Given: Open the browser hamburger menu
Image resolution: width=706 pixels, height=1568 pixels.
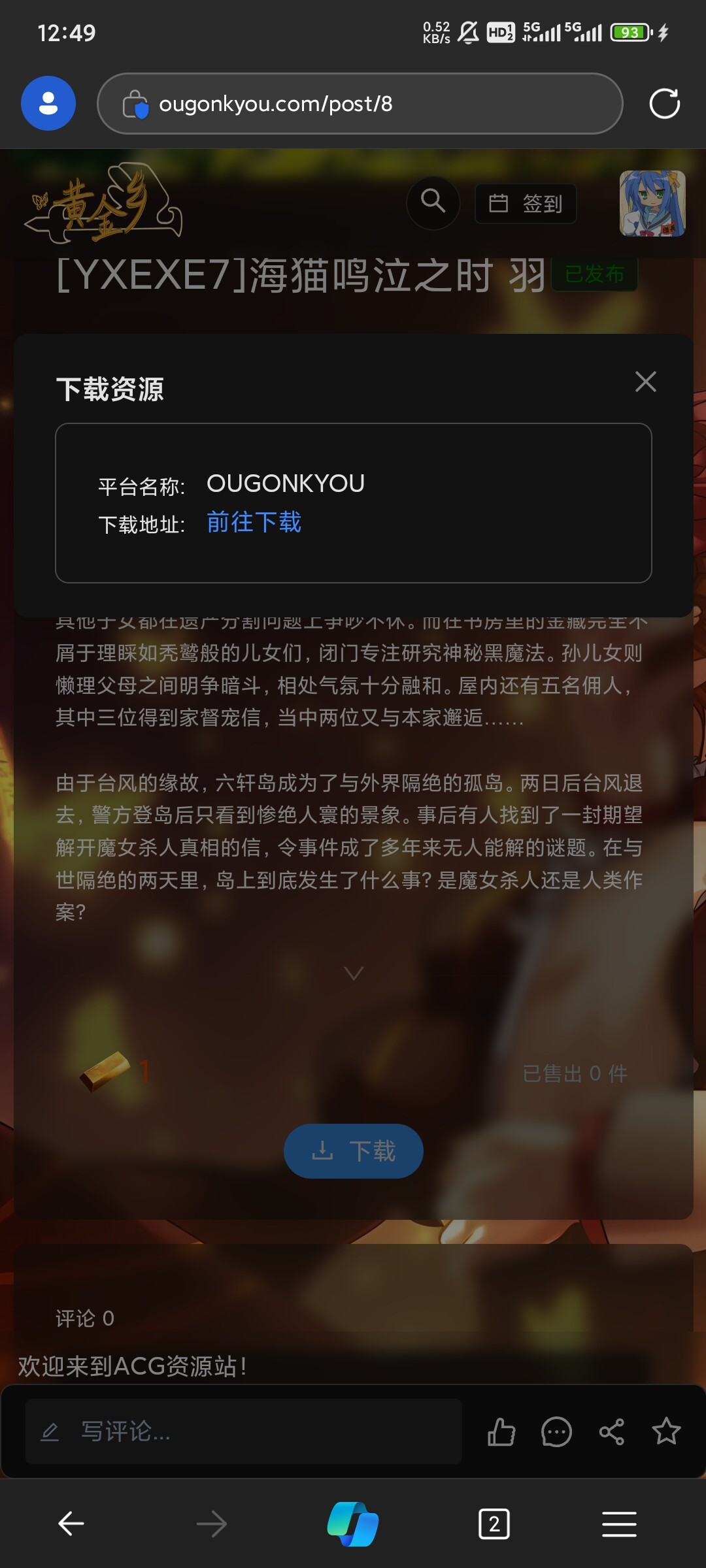Looking at the screenshot, I should [618, 1524].
